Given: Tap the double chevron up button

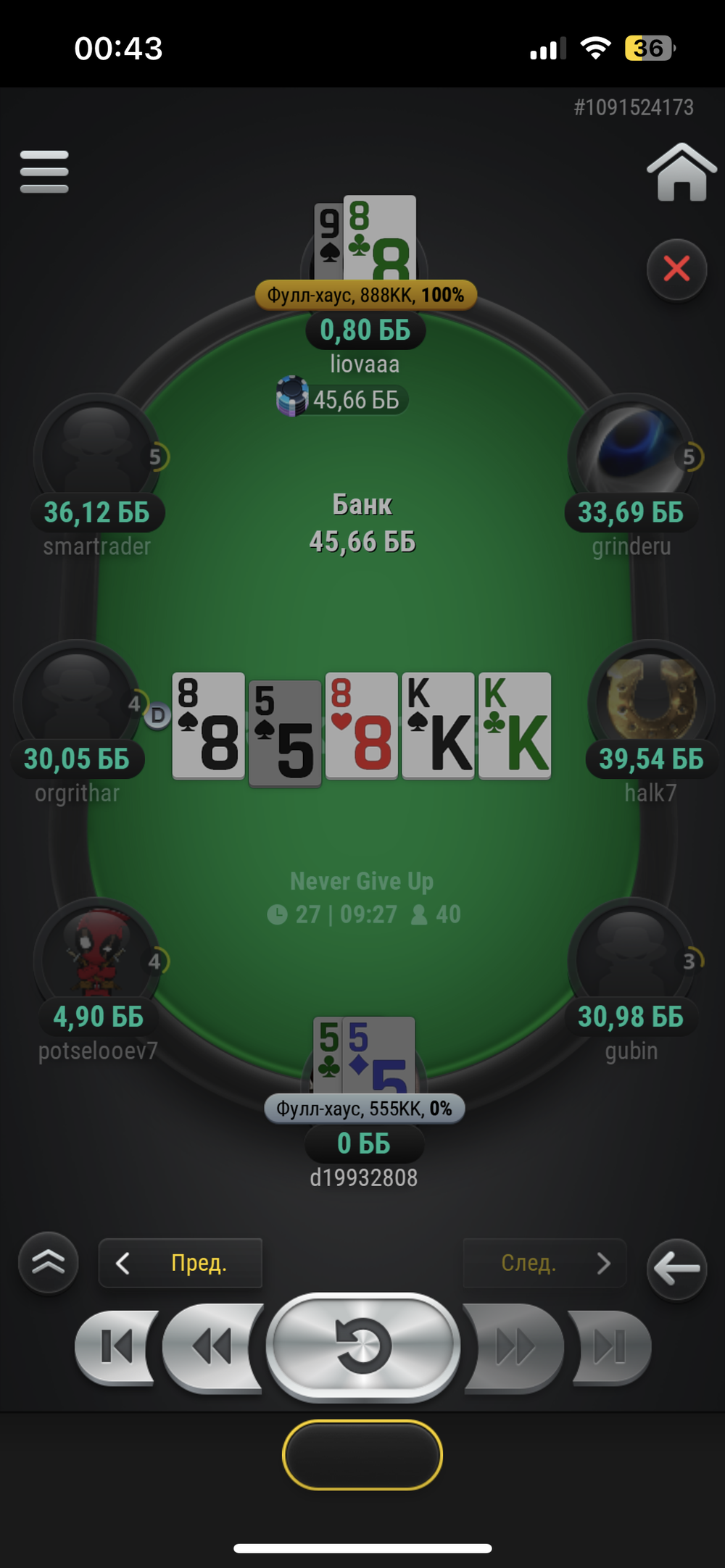Looking at the screenshot, I should pyautogui.click(x=49, y=1262).
